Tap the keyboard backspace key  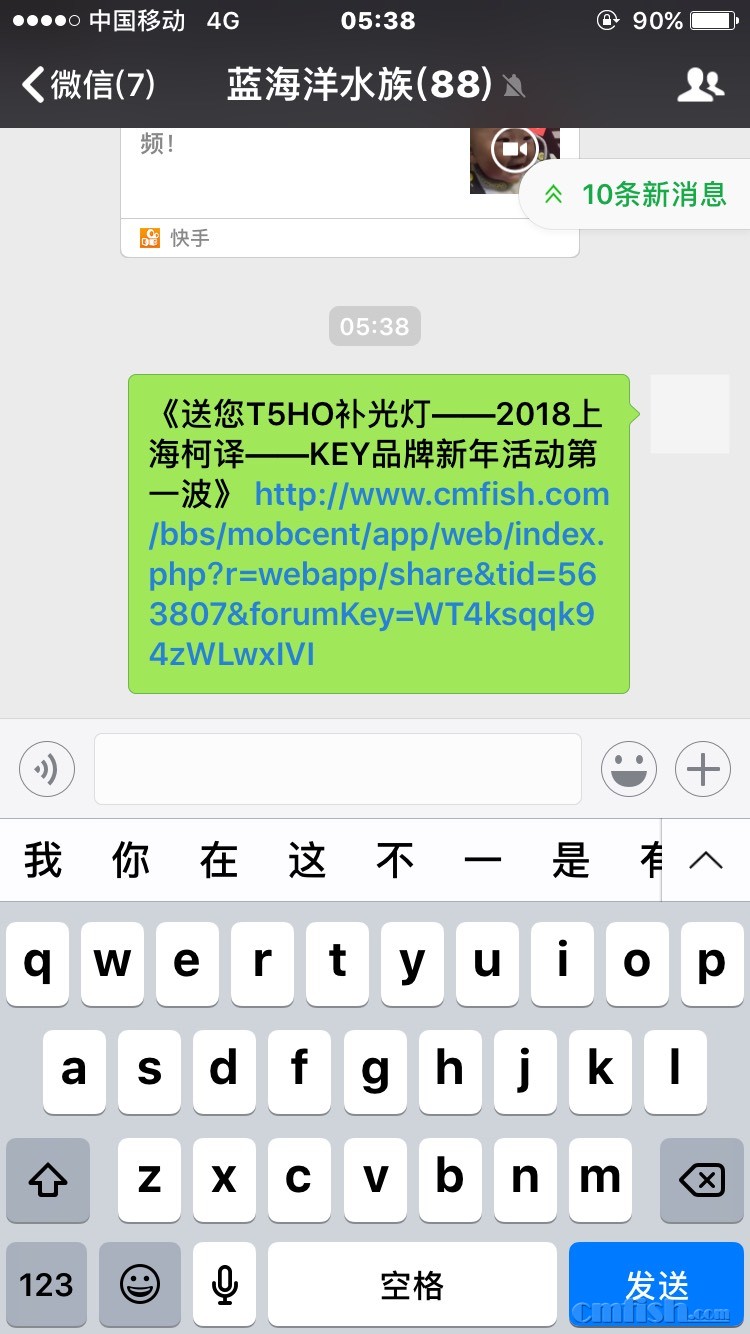tap(701, 1180)
